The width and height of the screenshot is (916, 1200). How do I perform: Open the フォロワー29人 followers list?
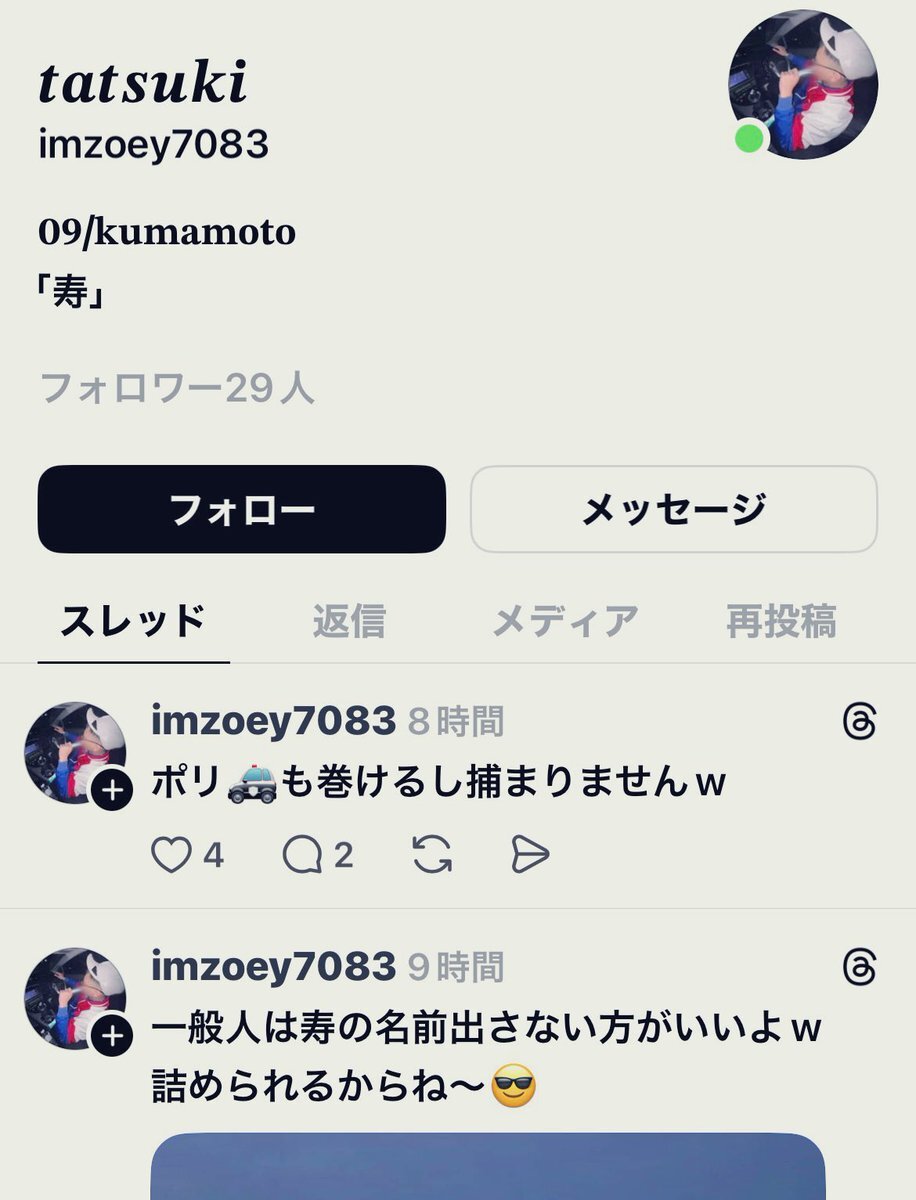177,389
